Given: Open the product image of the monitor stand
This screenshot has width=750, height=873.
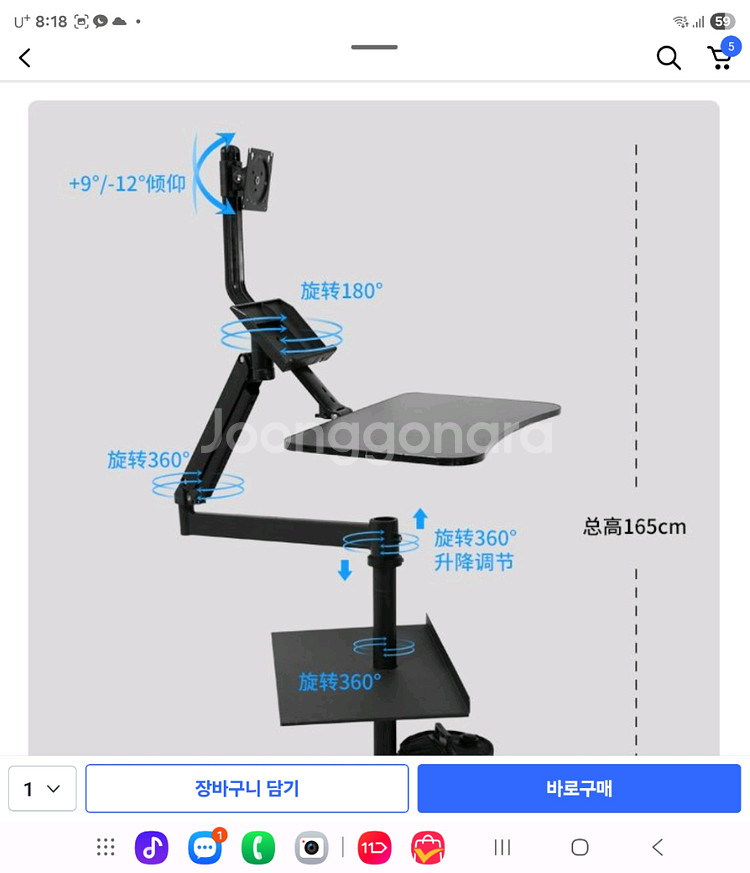Looking at the screenshot, I should click(x=374, y=428).
